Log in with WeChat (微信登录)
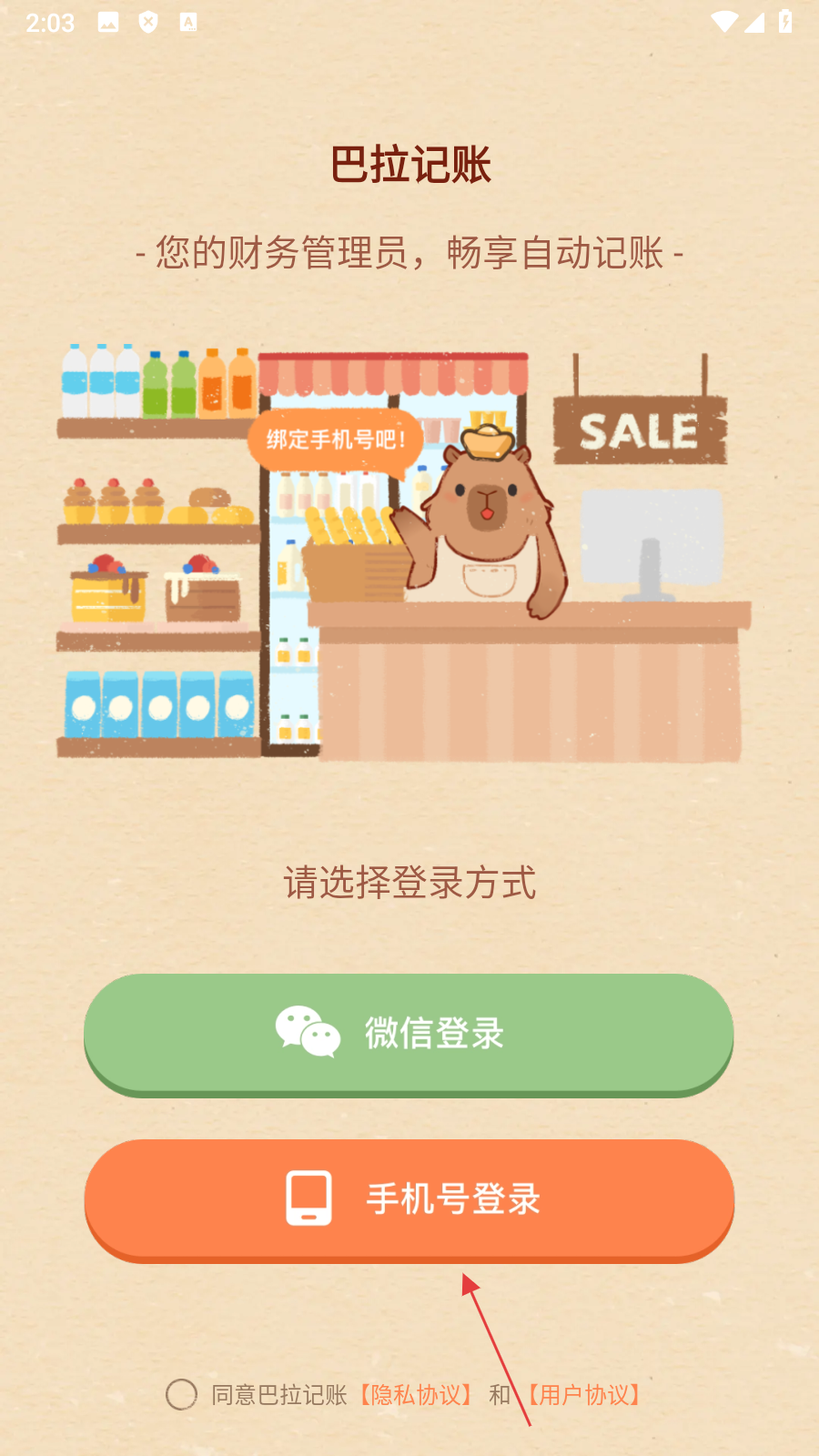This screenshot has width=819, height=1456. tap(409, 1033)
